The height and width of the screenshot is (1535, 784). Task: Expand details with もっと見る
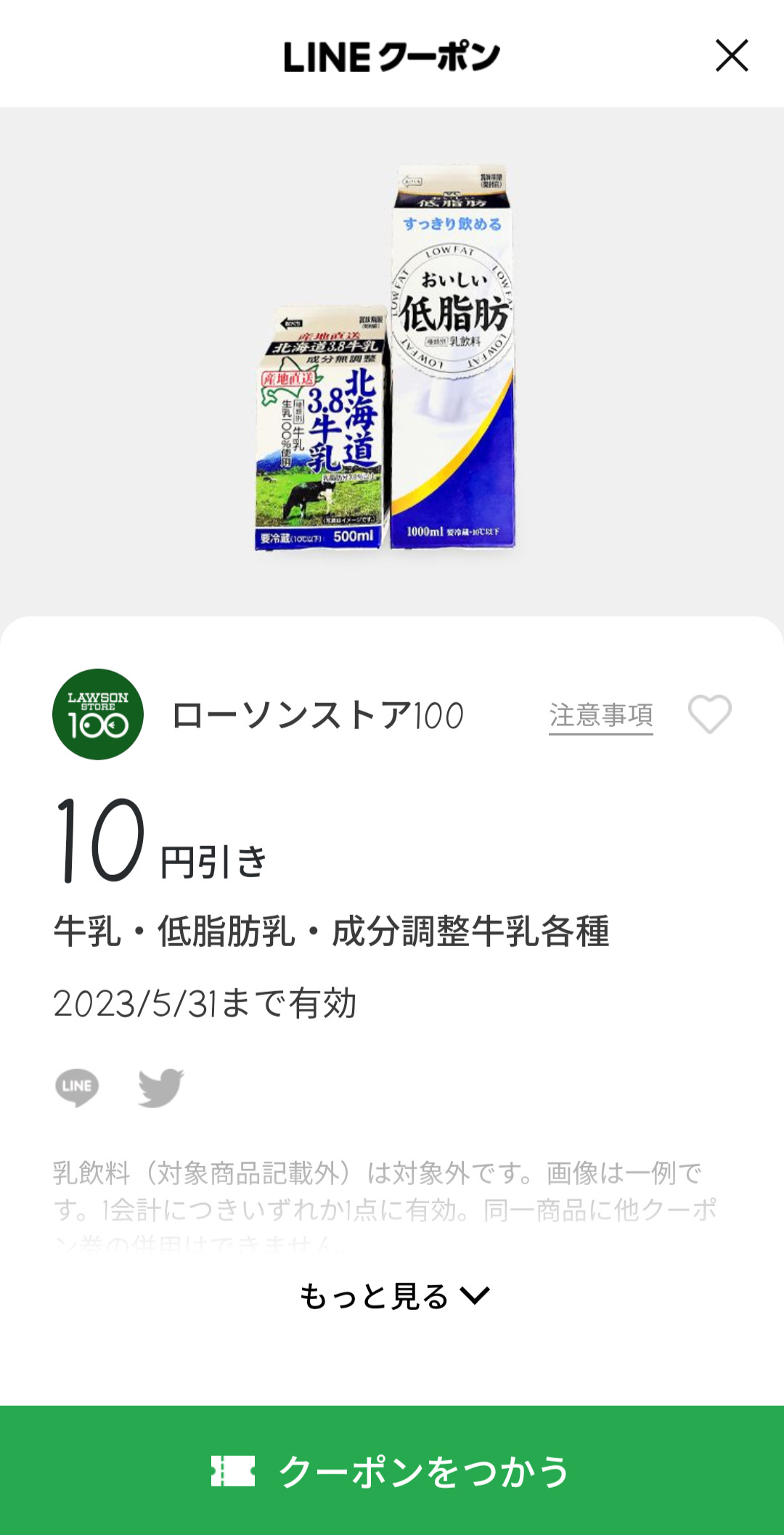[393, 1296]
